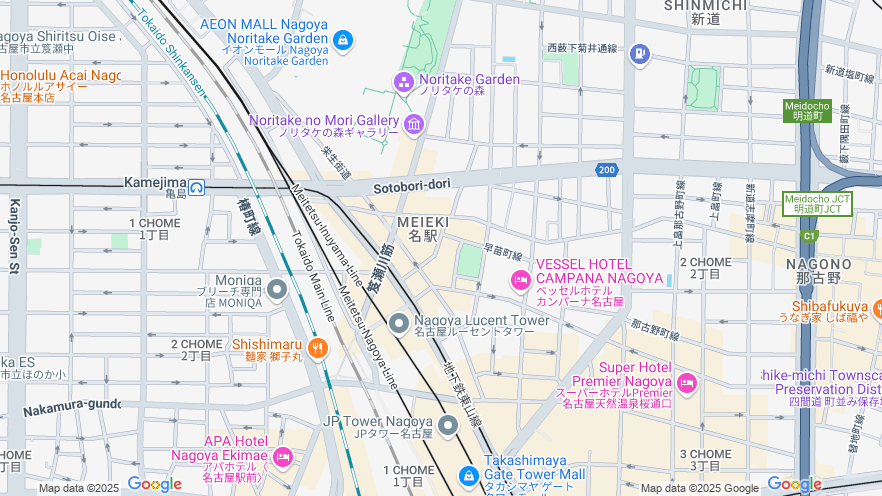Select the Moniqa place pin
882x496 pixels.
277,290
